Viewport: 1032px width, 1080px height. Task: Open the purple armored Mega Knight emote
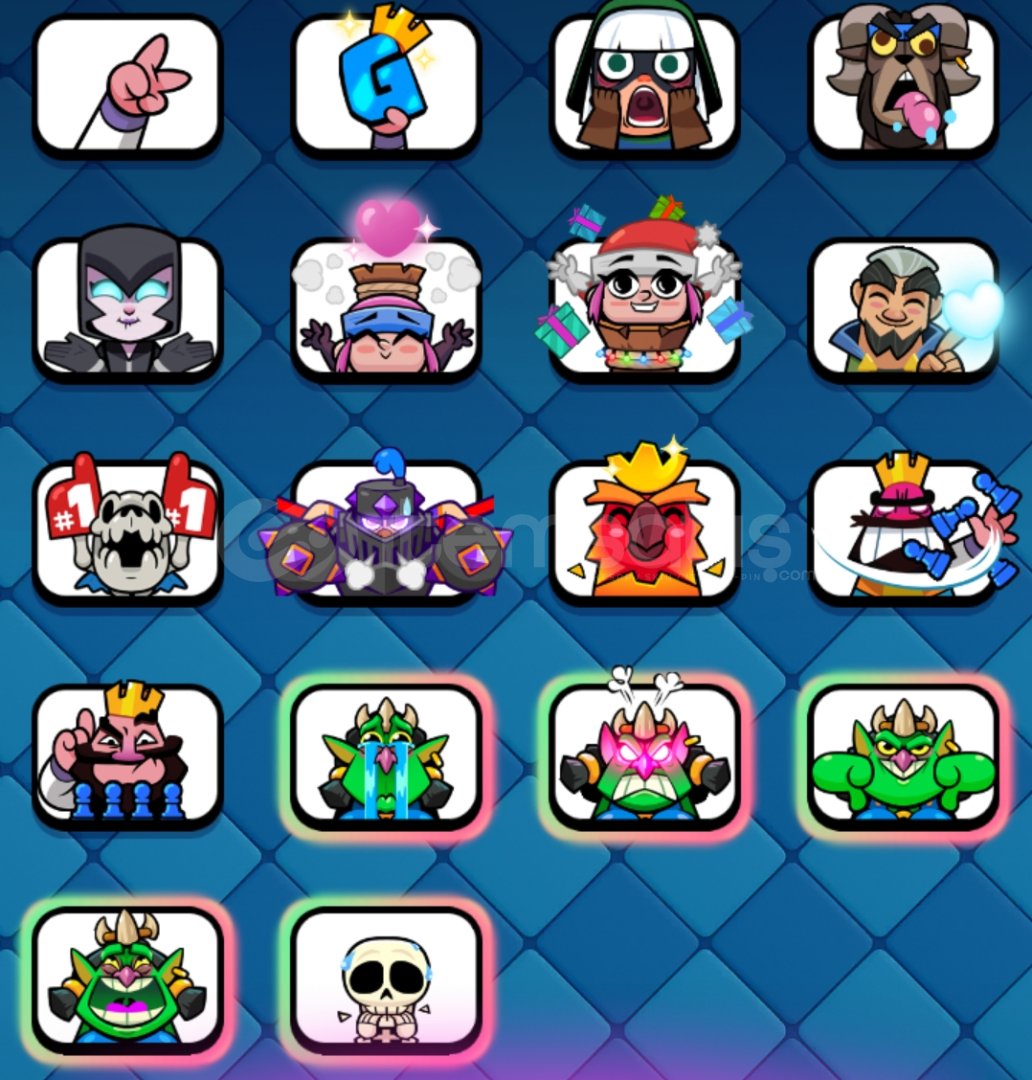(386, 532)
